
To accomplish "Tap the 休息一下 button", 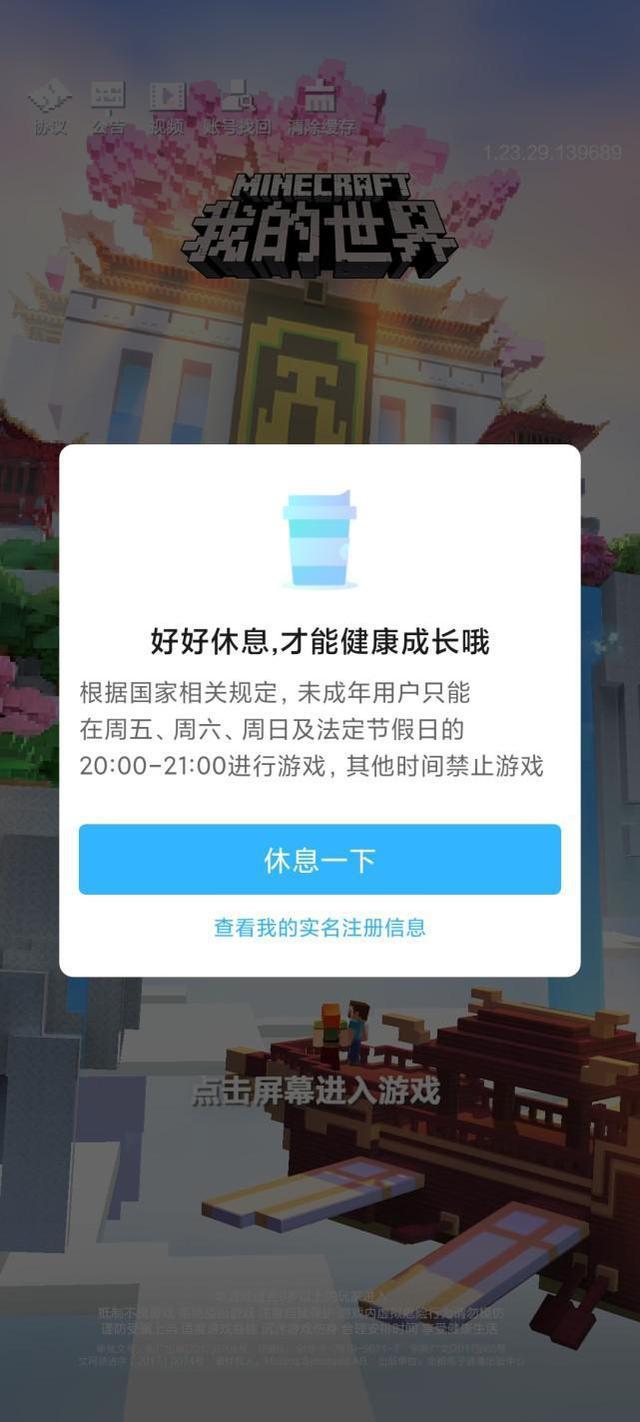I will (x=320, y=860).
